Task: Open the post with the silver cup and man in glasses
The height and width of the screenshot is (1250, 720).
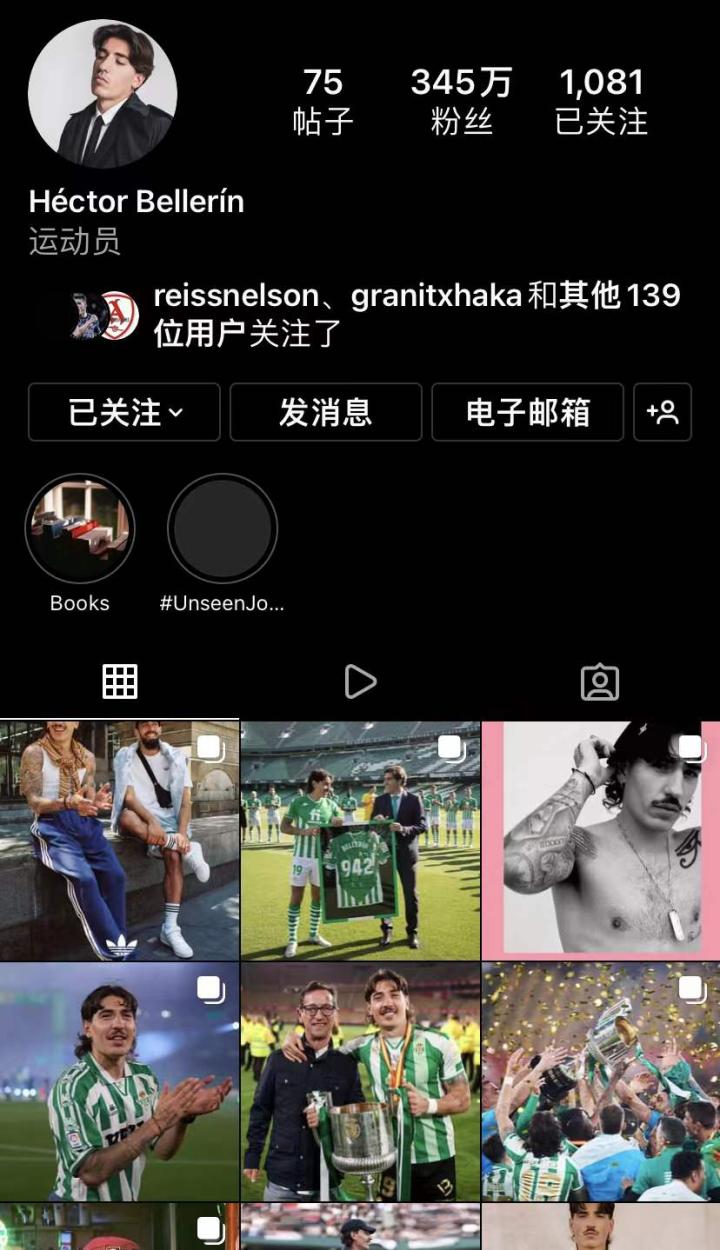Action: tap(360, 1081)
